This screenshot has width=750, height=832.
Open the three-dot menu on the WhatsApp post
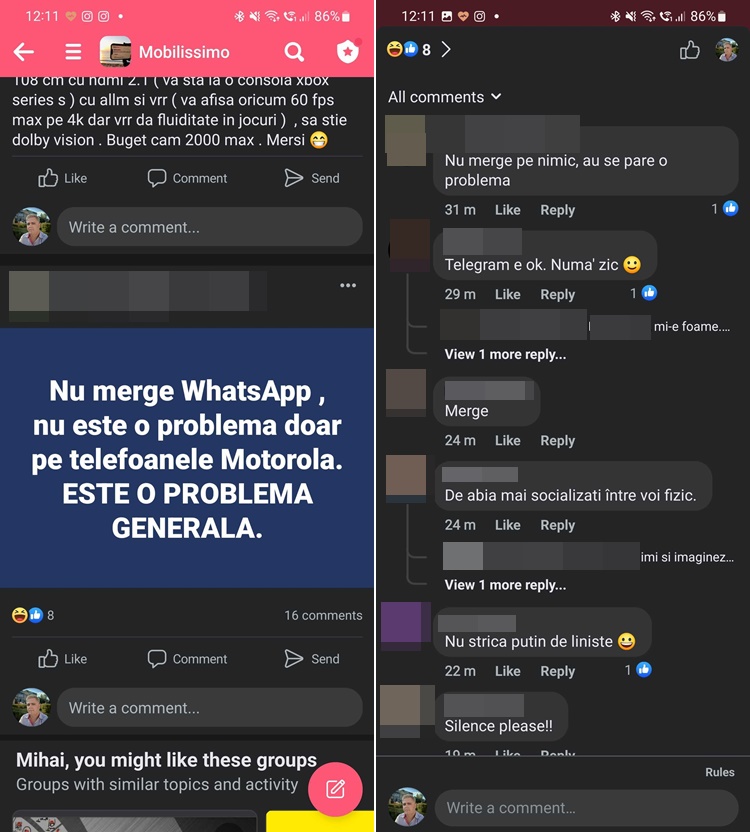[x=348, y=286]
